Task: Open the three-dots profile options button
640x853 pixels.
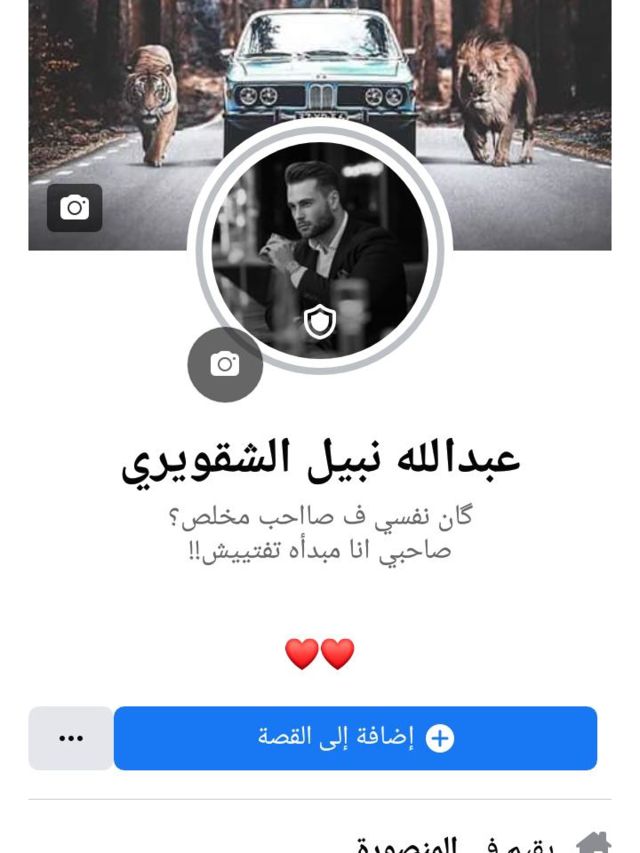Action: pos(71,738)
